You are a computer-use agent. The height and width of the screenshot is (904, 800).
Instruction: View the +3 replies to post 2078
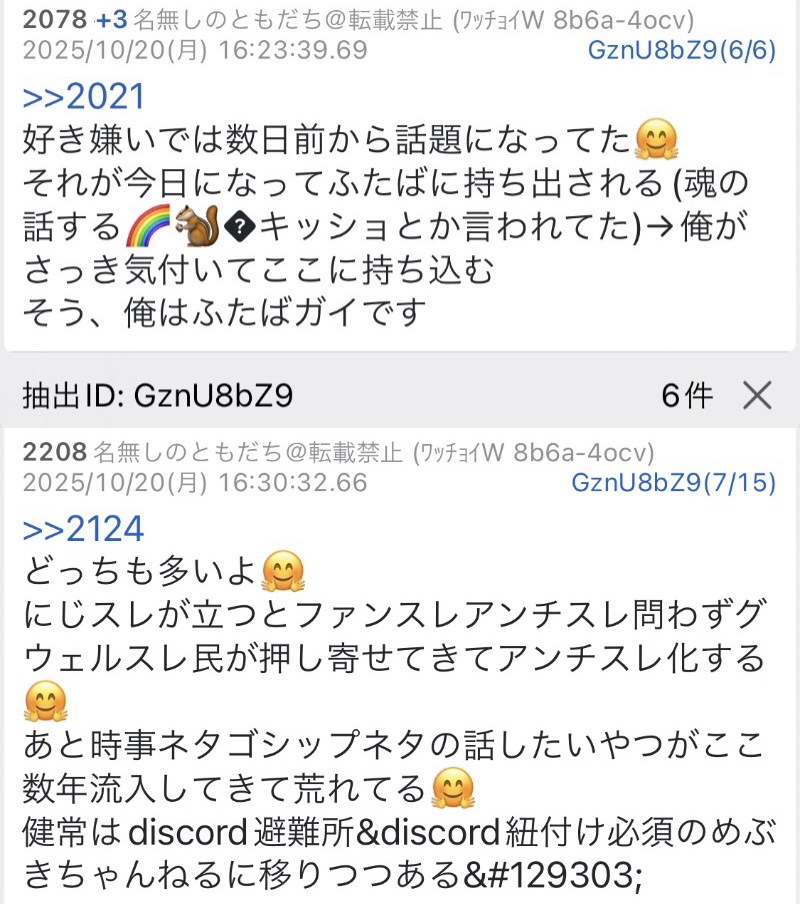pyautogui.click(x=110, y=18)
